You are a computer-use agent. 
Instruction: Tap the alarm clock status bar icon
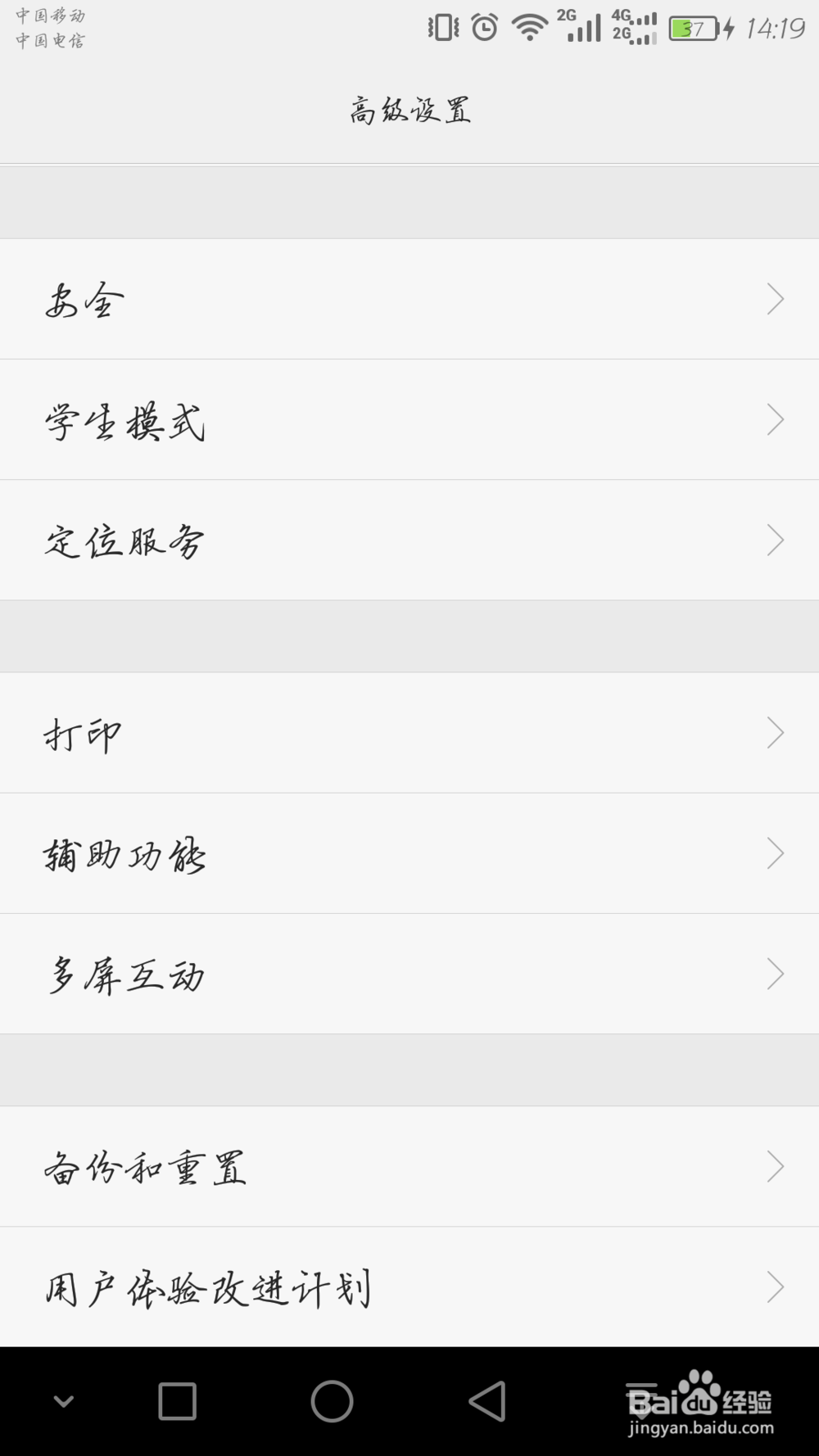point(483,27)
